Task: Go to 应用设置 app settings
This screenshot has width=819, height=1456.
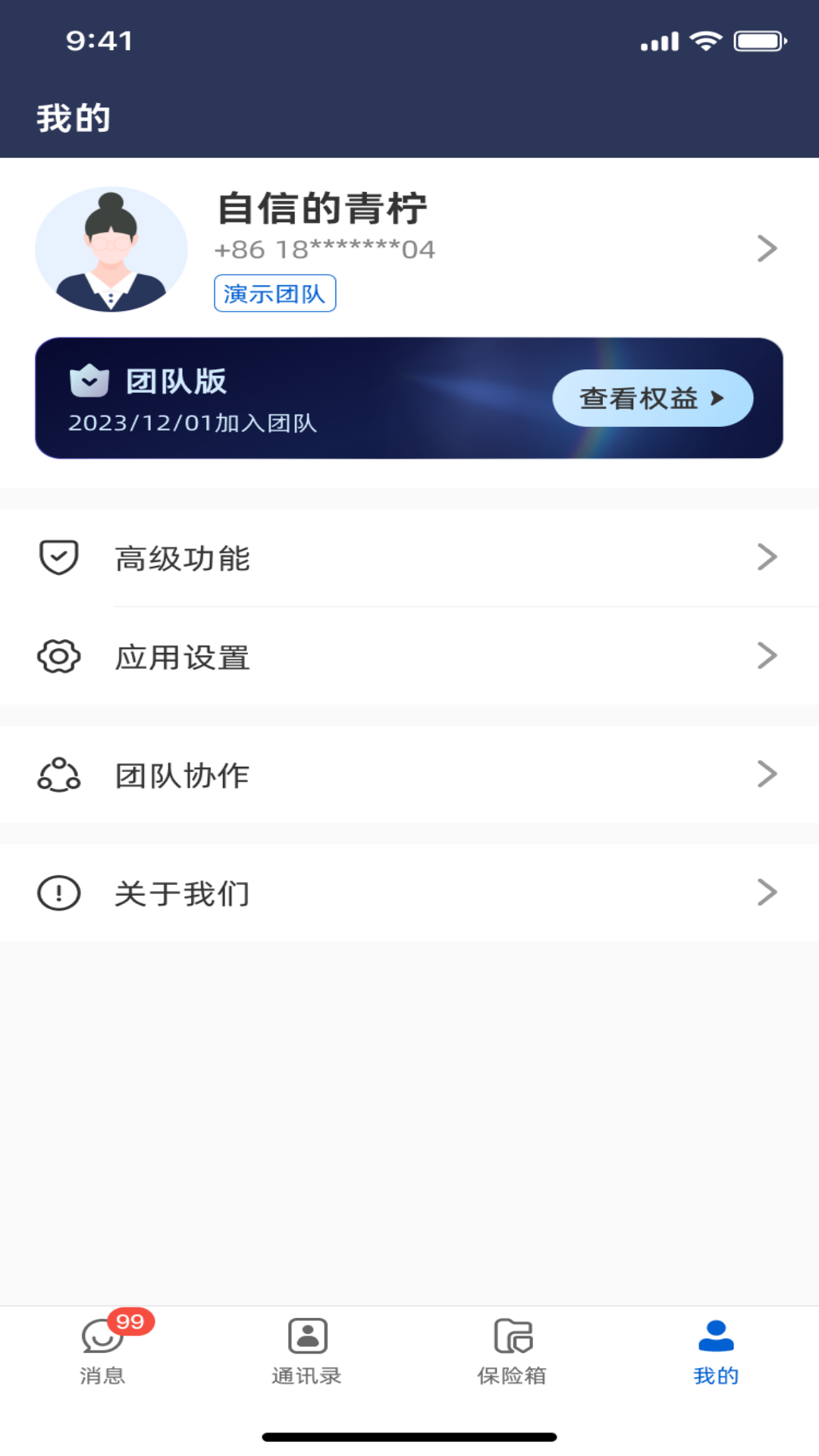Action: pyautogui.click(x=409, y=657)
